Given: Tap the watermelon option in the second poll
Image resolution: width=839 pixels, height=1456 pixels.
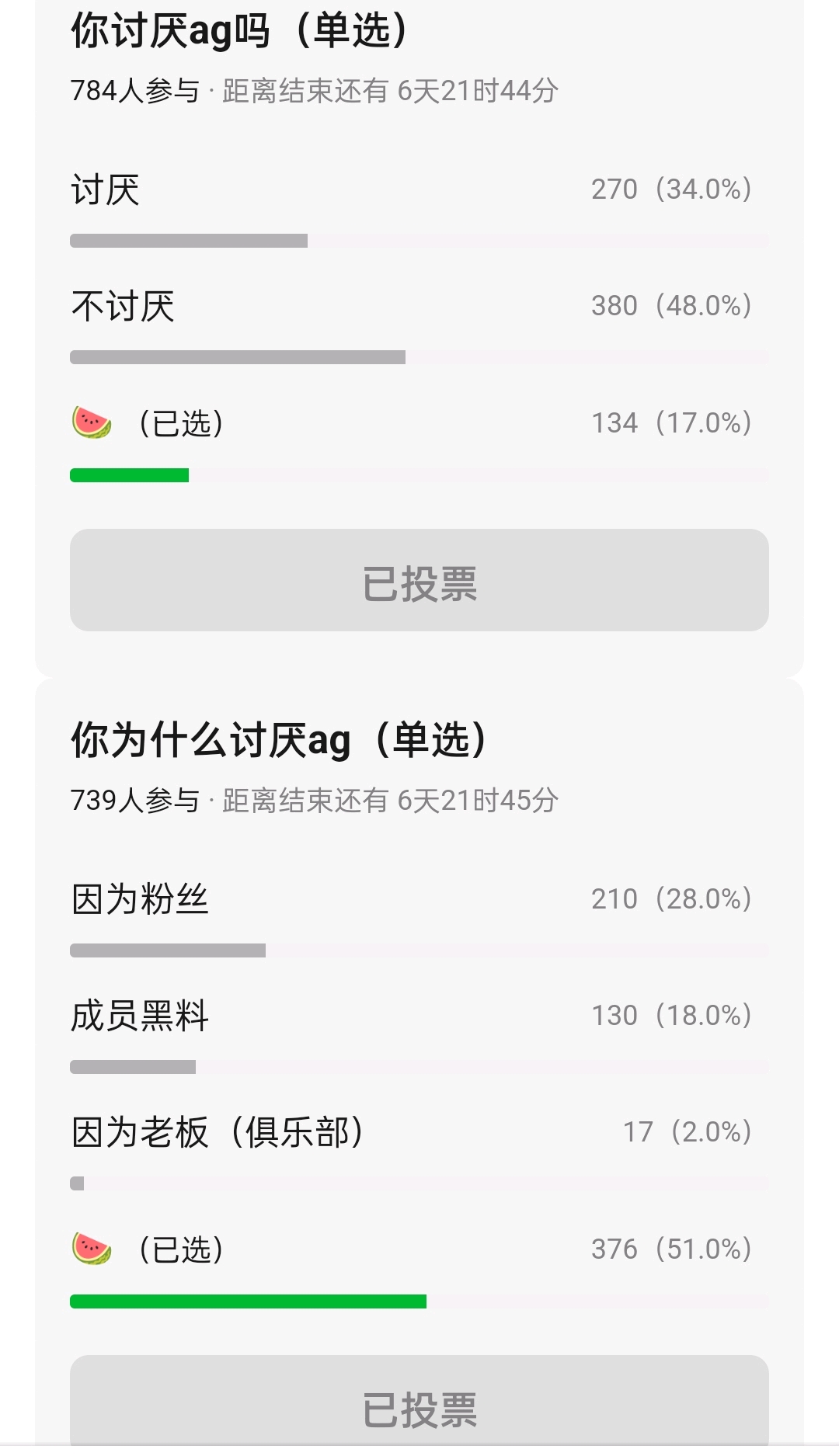Looking at the screenshot, I should pyautogui.click(x=419, y=1268).
